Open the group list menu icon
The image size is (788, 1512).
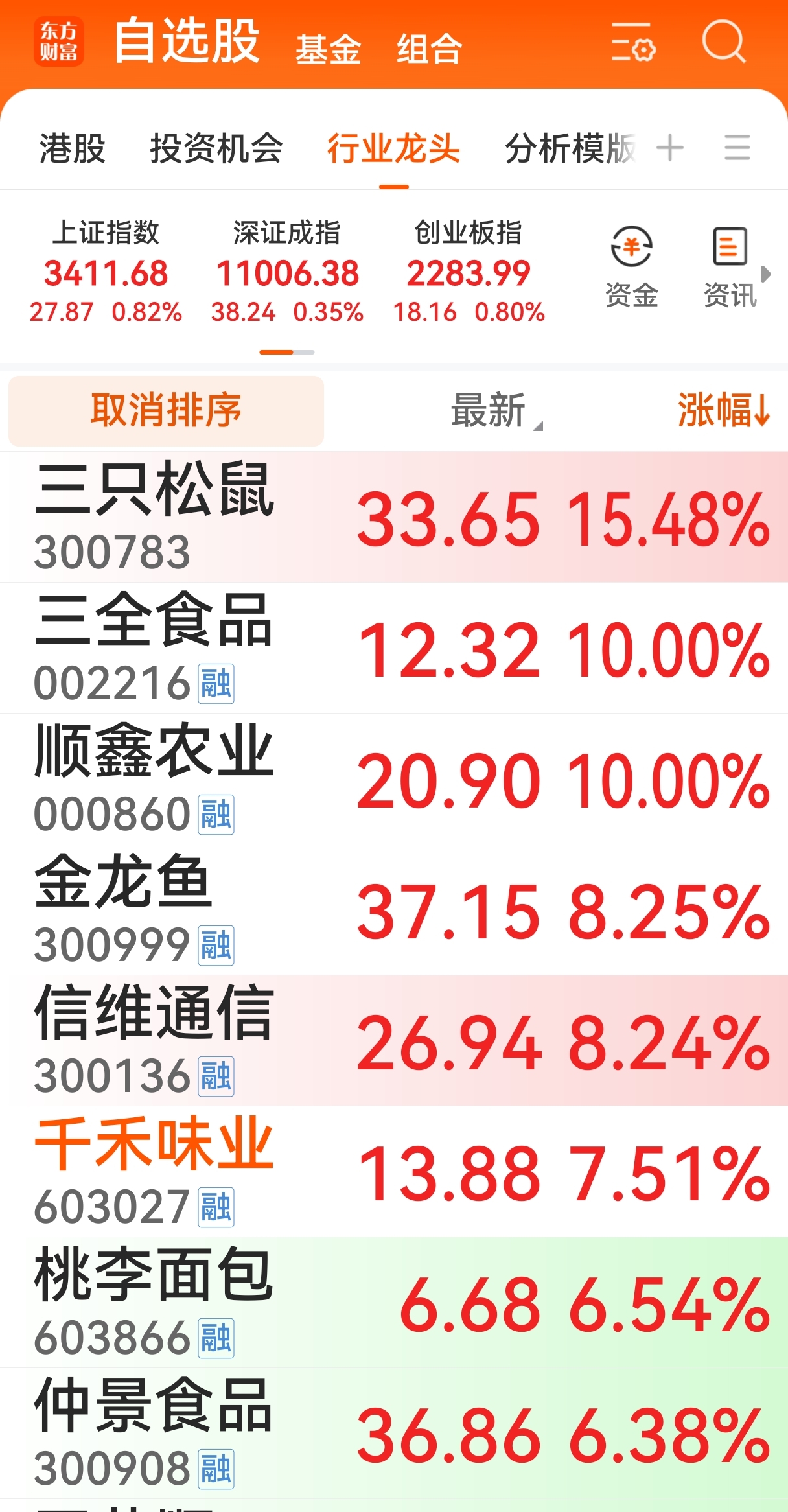(737, 148)
